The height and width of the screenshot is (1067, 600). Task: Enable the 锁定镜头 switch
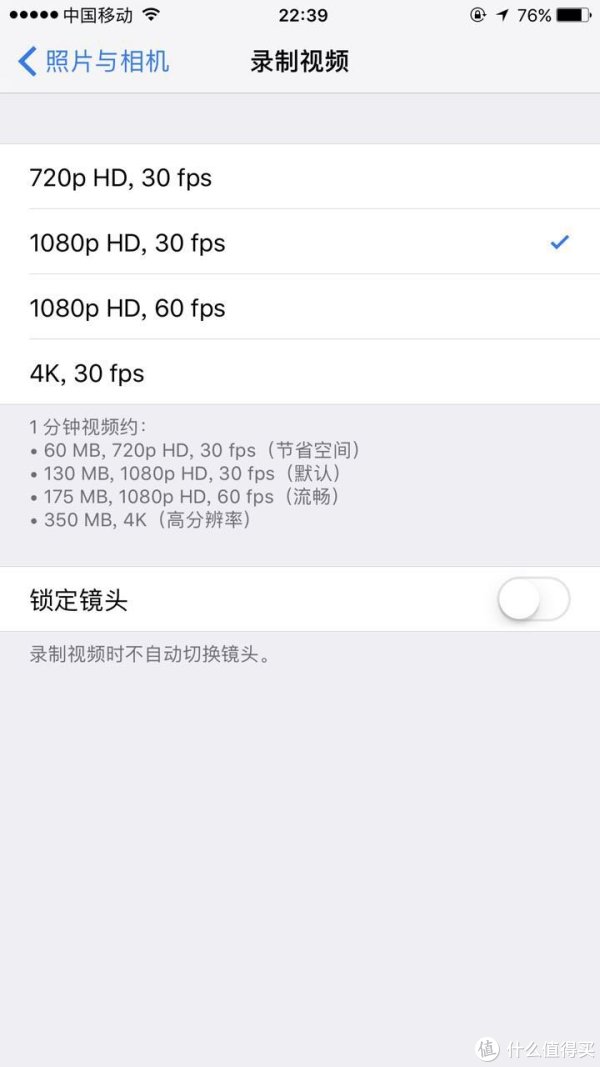pyautogui.click(x=533, y=600)
